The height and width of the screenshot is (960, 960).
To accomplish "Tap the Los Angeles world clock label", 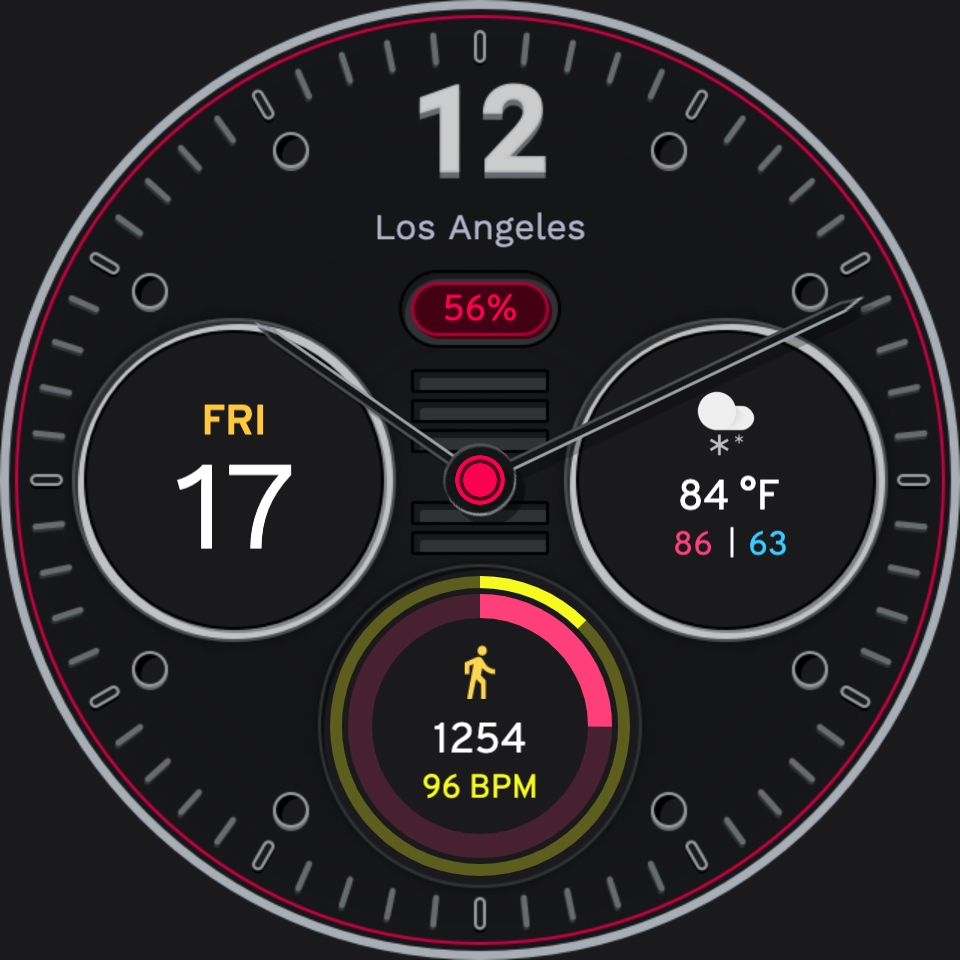I will pyautogui.click(x=480, y=228).
